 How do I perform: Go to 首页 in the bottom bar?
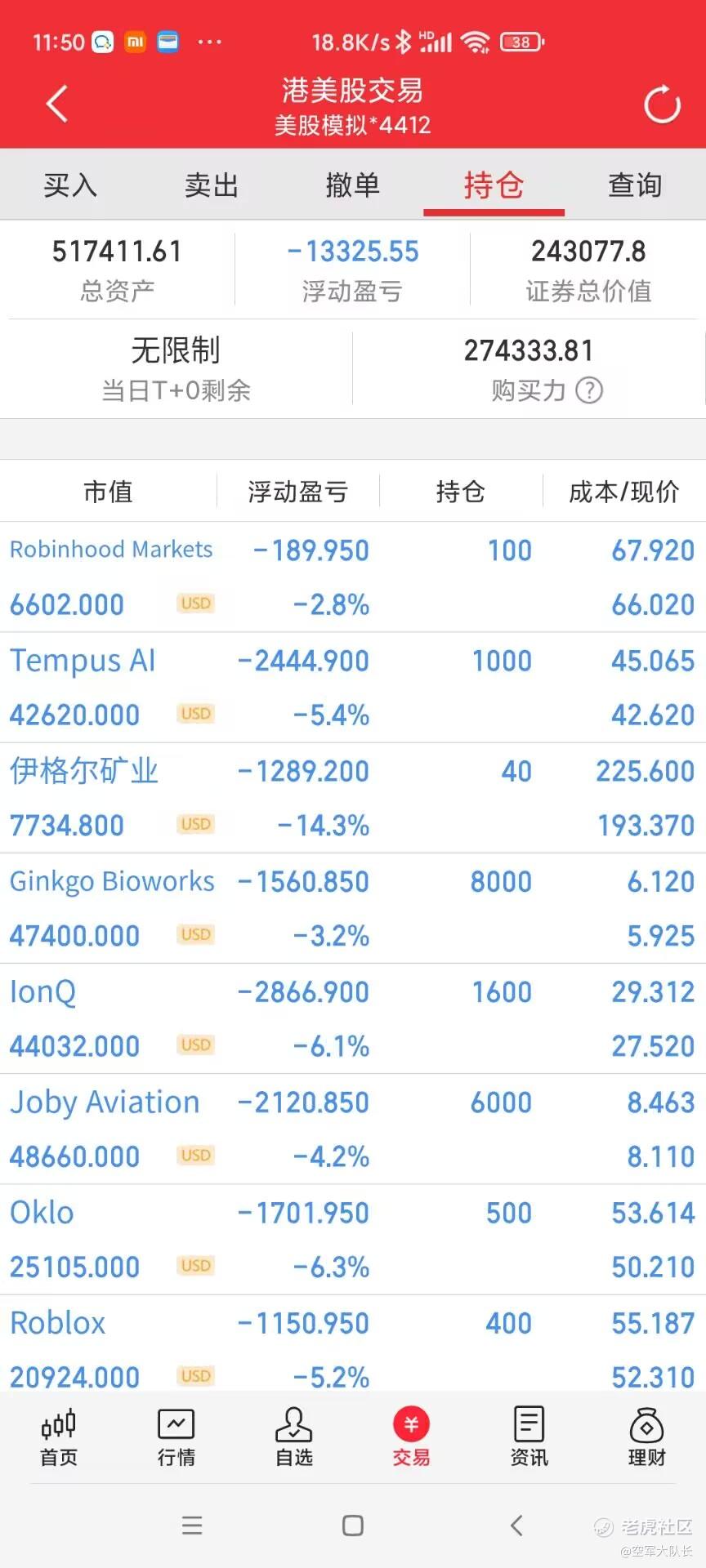click(x=59, y=1437)
